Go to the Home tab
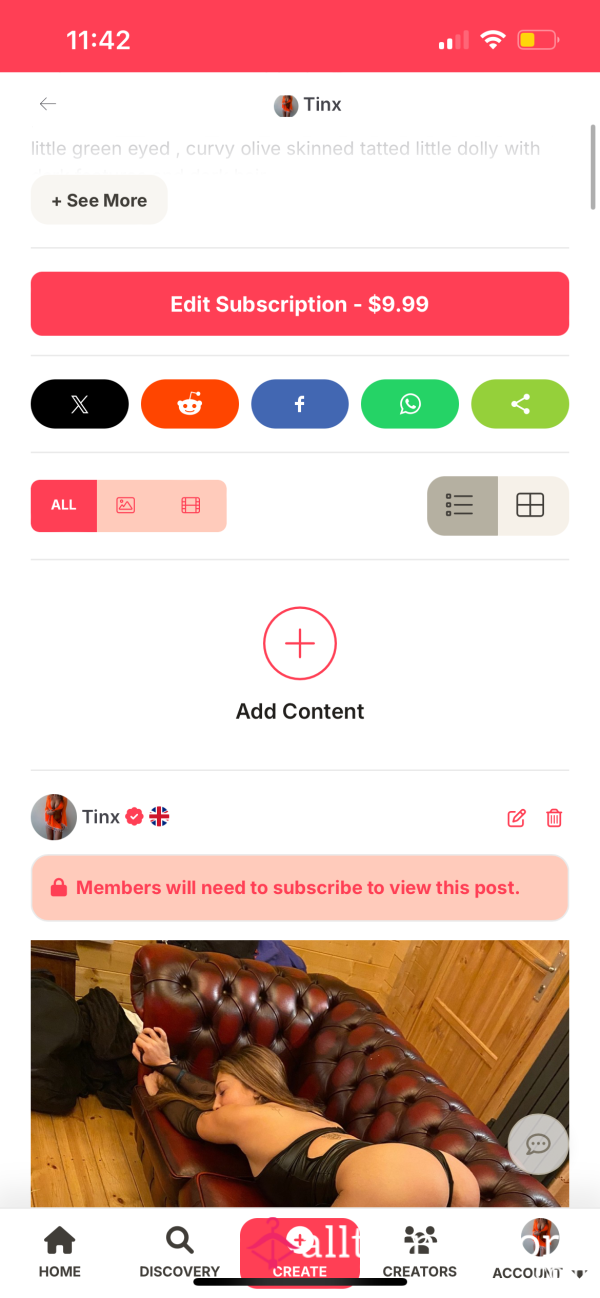The width and height of the screenshot is (600, 1298). point(60,1252)
